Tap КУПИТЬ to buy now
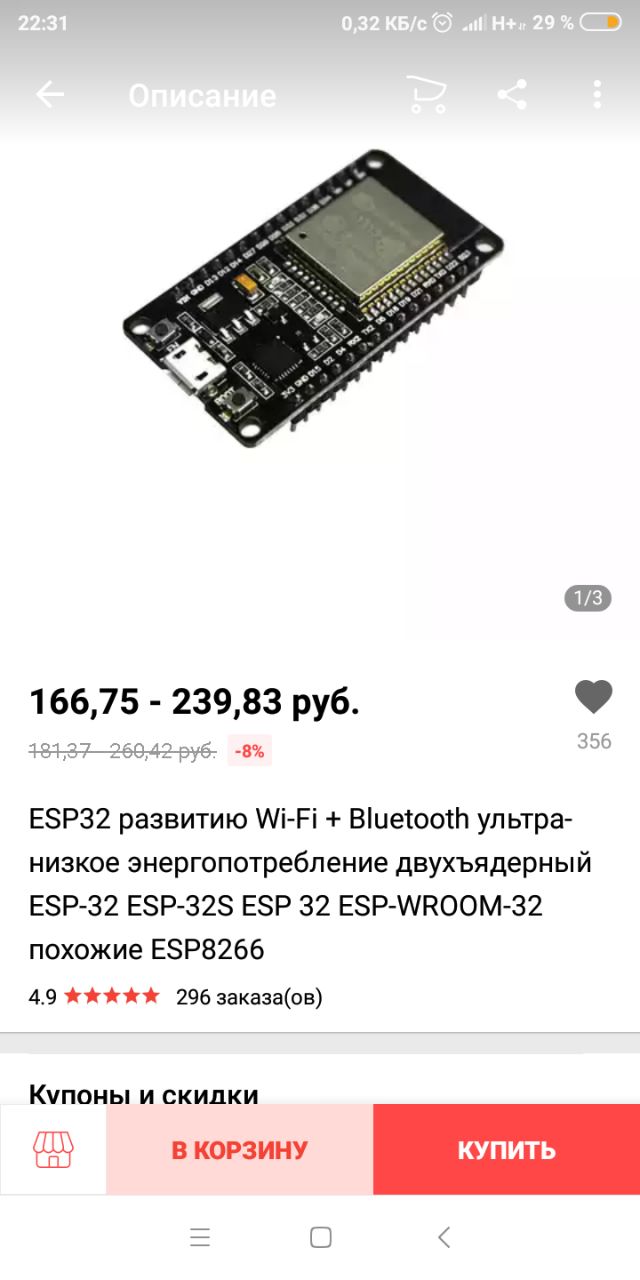The width and height of the screenshot is (640, 1280). pos(506,1150)
